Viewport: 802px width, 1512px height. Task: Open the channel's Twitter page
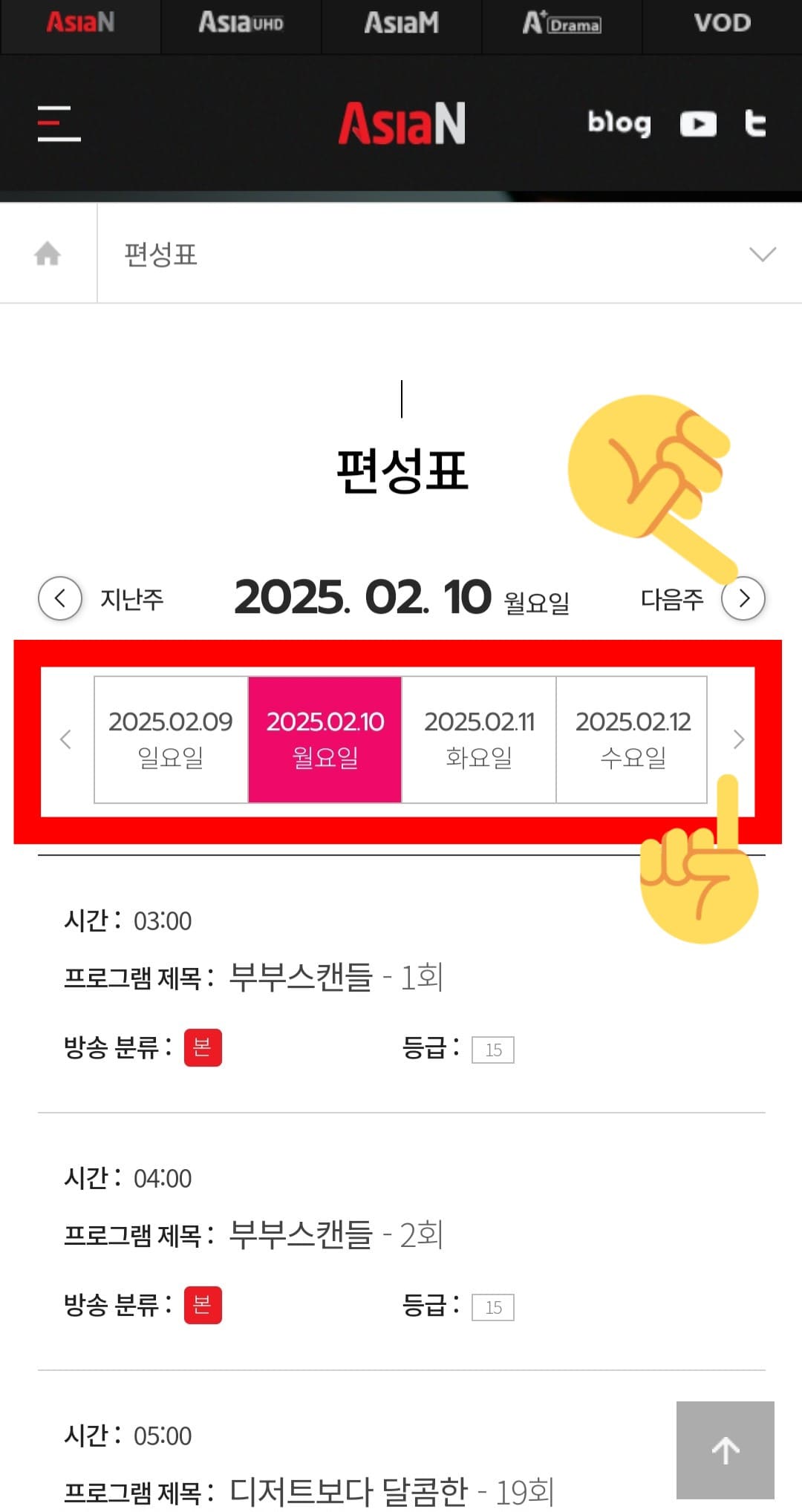[x=755, y=124]
